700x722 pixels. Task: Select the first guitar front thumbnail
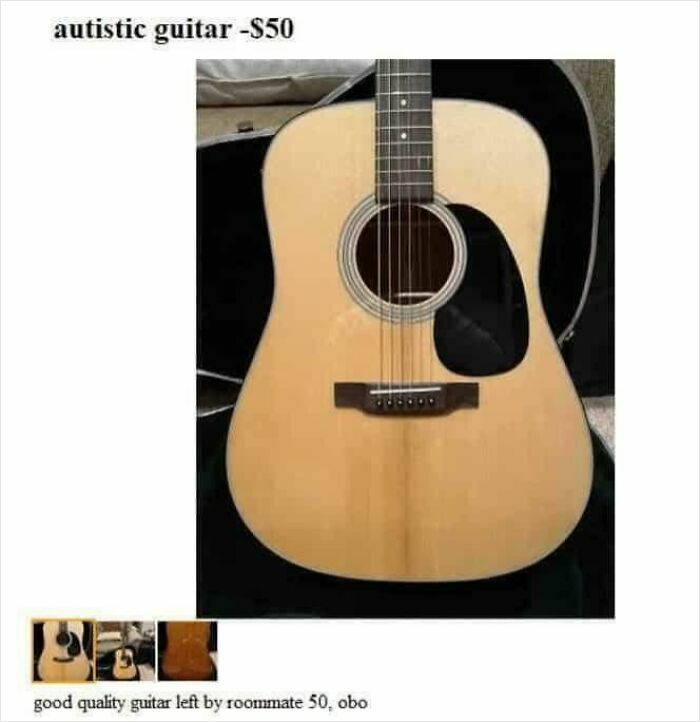[x=63, y=651]
